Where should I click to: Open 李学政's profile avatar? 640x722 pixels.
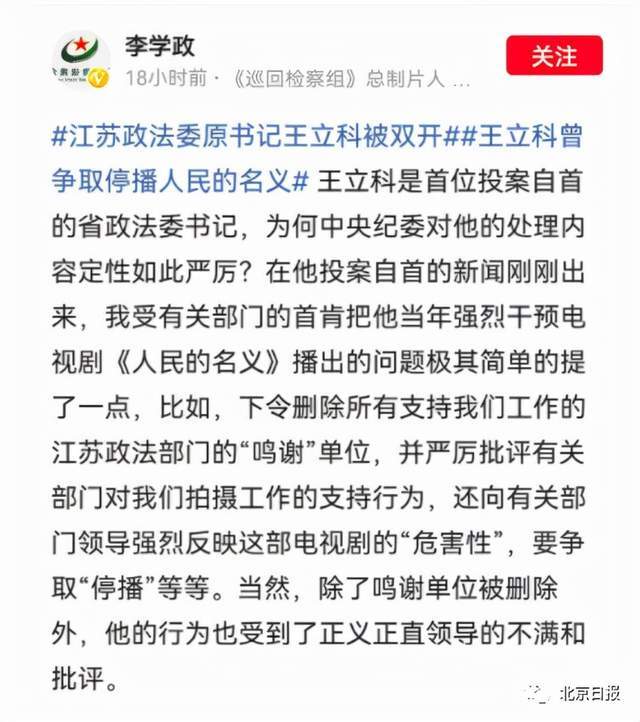click(x=82, y=60)
